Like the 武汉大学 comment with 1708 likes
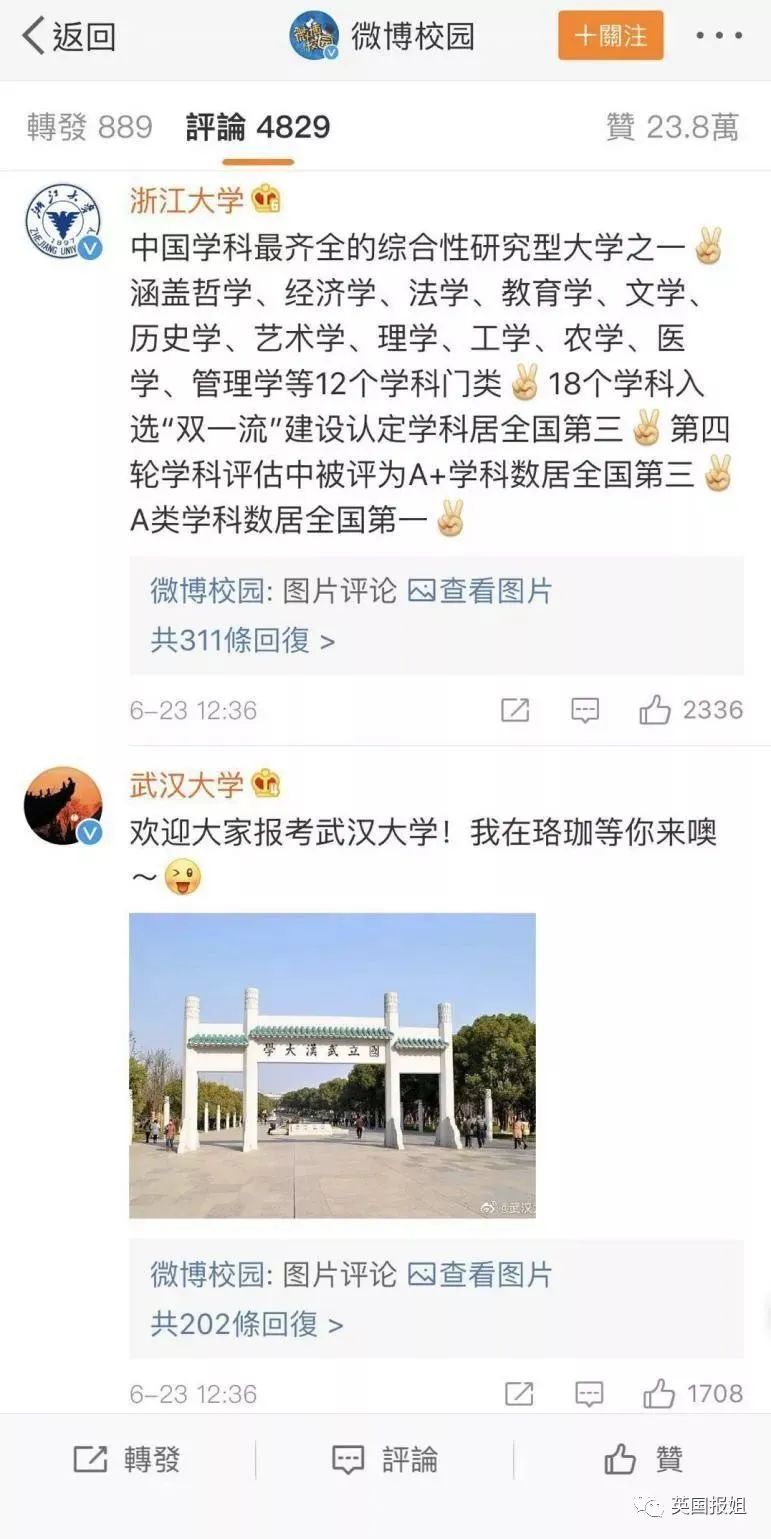 (659, 1394)
